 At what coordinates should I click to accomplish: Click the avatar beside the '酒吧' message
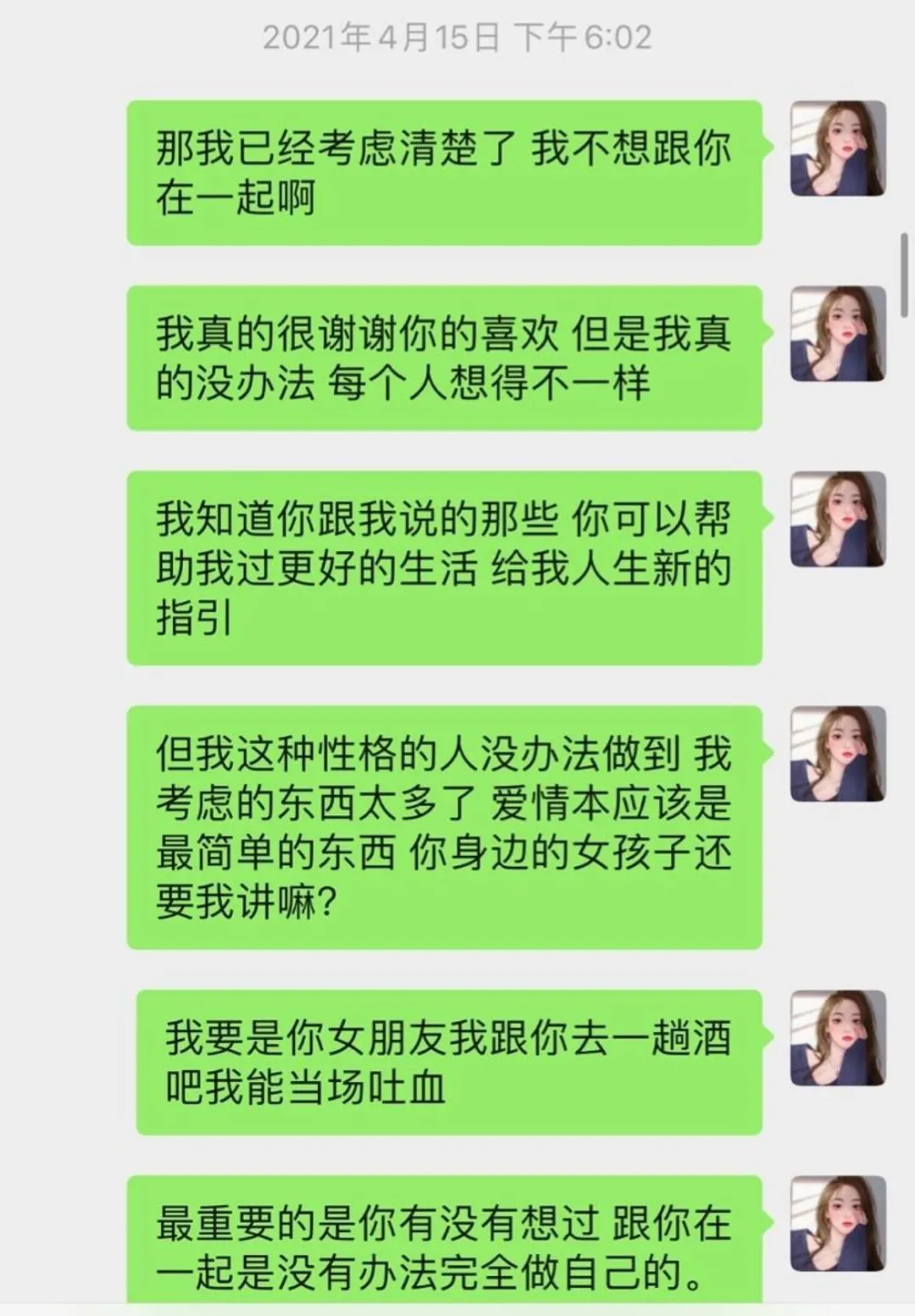pyautogui.click(x=839, y=1038)
